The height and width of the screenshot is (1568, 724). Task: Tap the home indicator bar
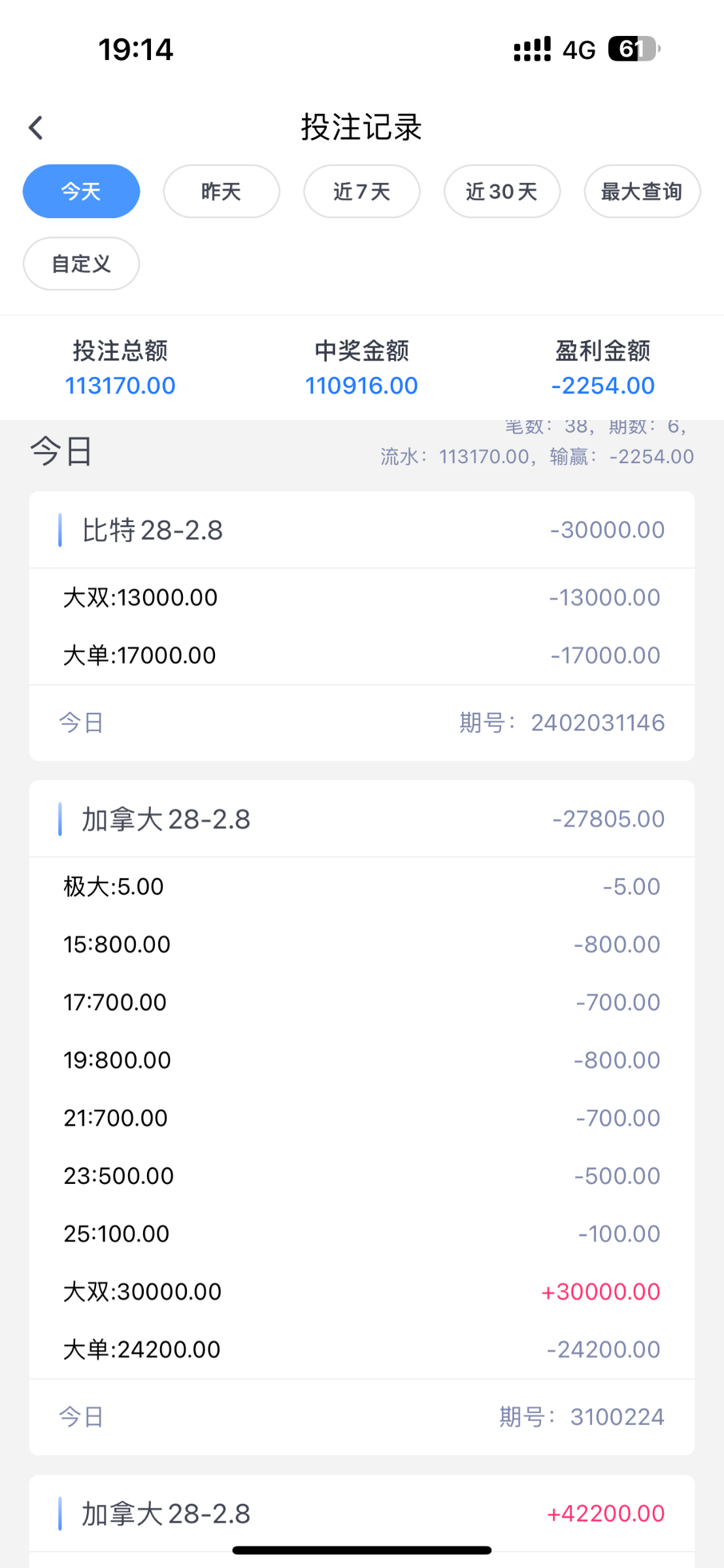pos(361,1549)
